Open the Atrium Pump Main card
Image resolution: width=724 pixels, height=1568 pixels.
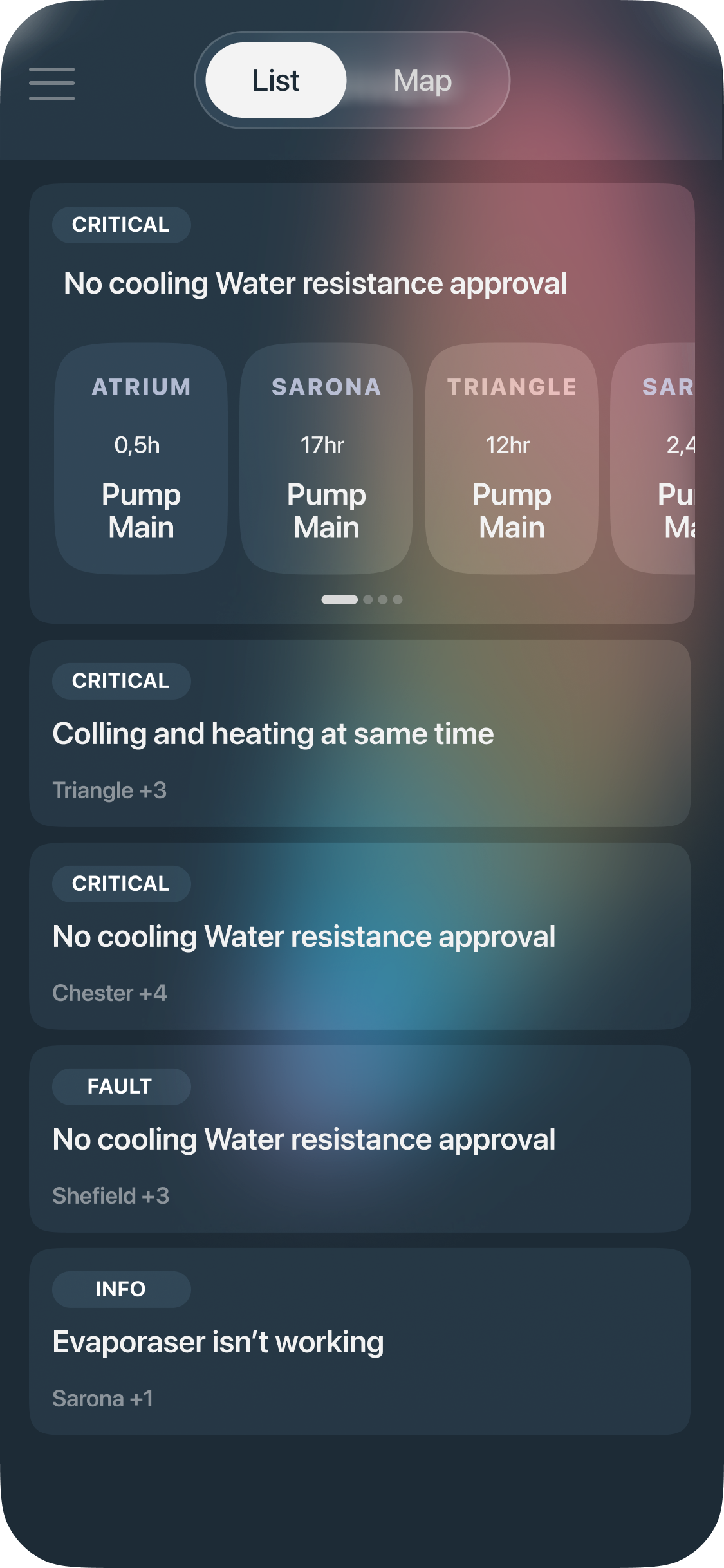[141, 458]
